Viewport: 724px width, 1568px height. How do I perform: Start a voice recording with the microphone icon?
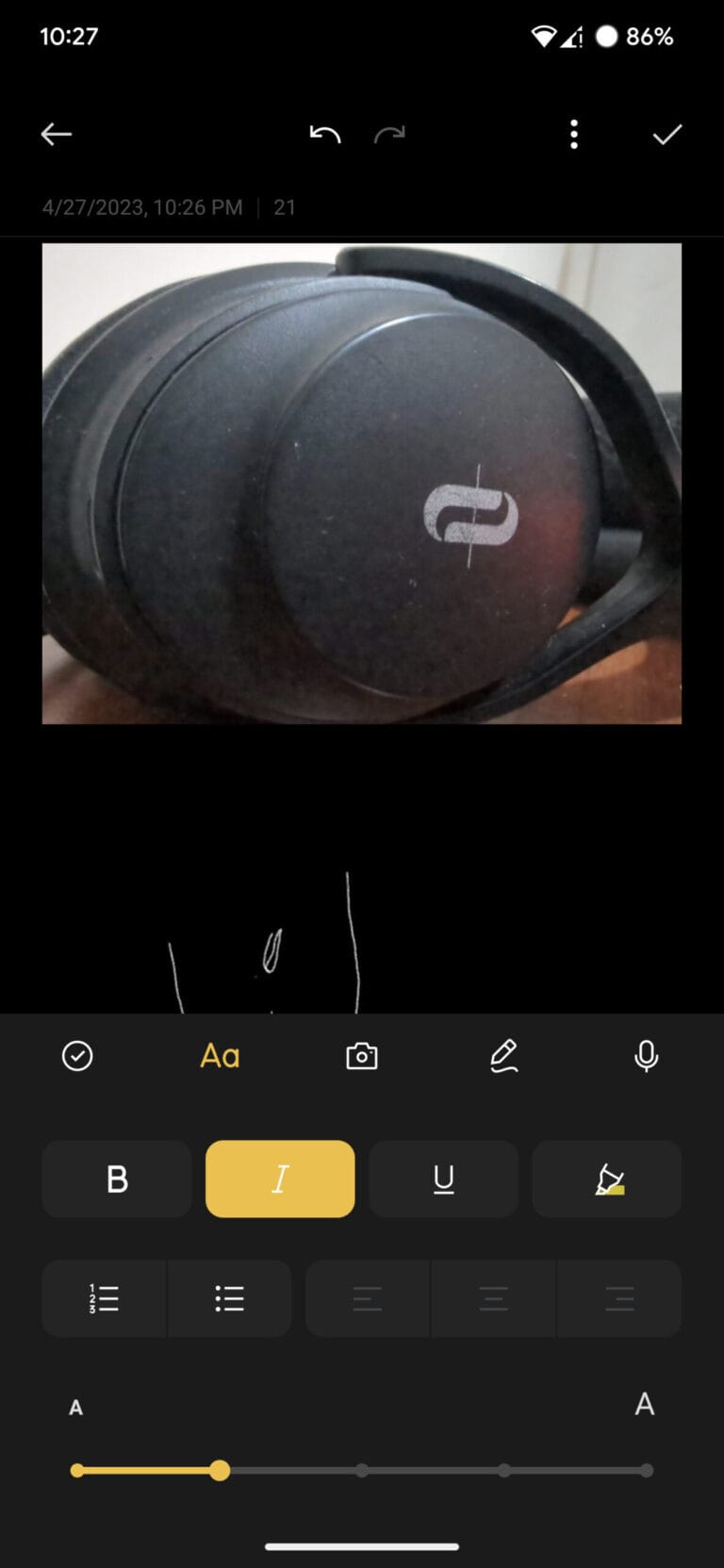click(x=646, y=1056)
